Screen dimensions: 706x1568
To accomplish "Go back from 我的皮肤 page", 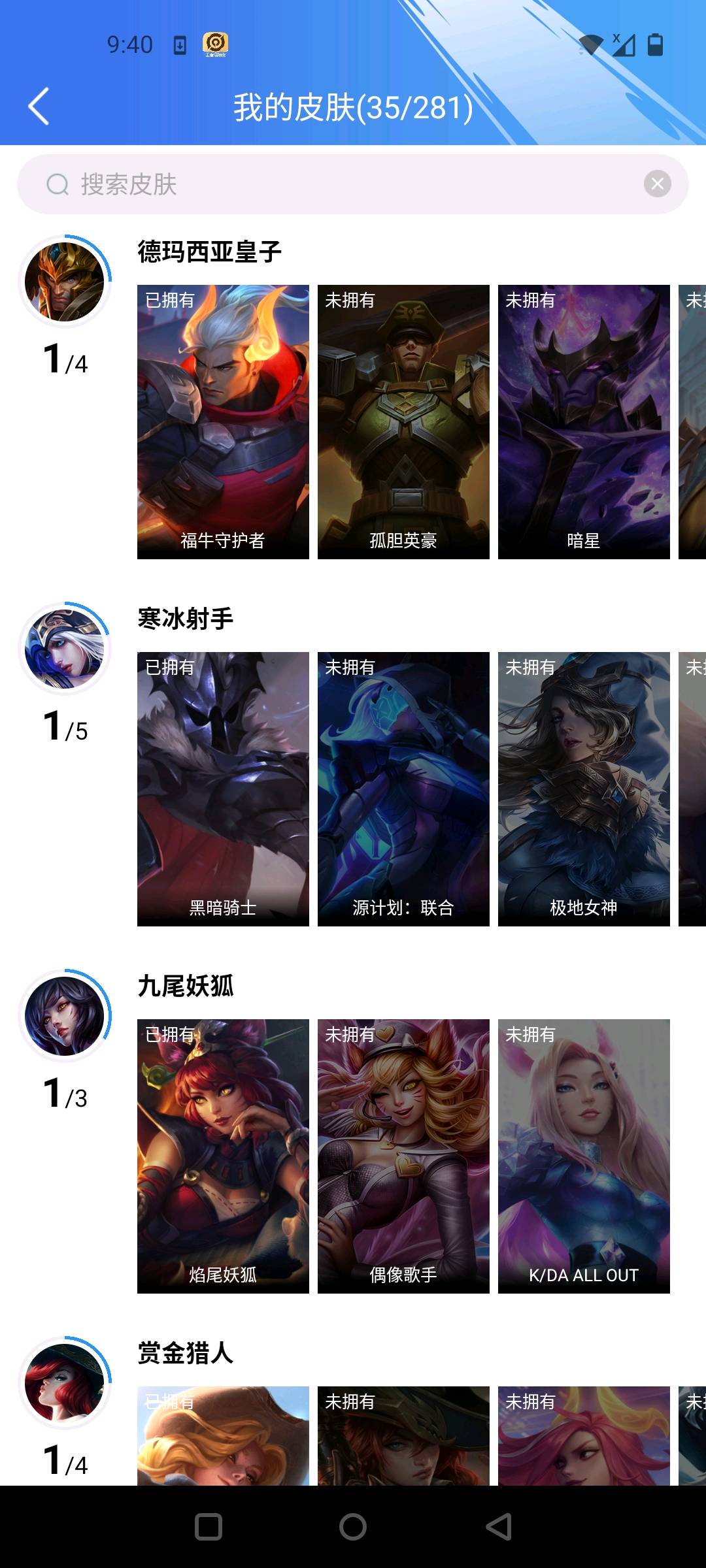I will [39, 106].
